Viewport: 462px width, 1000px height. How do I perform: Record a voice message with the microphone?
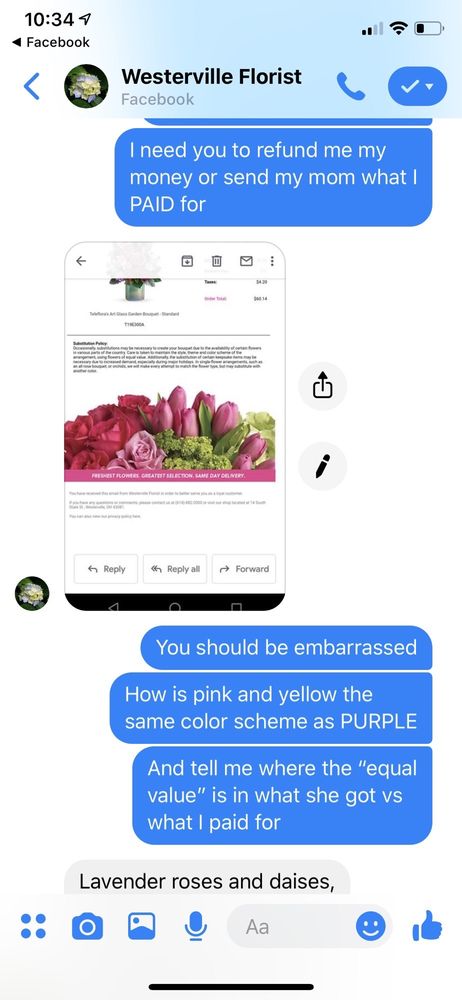[x=196, y=926]
